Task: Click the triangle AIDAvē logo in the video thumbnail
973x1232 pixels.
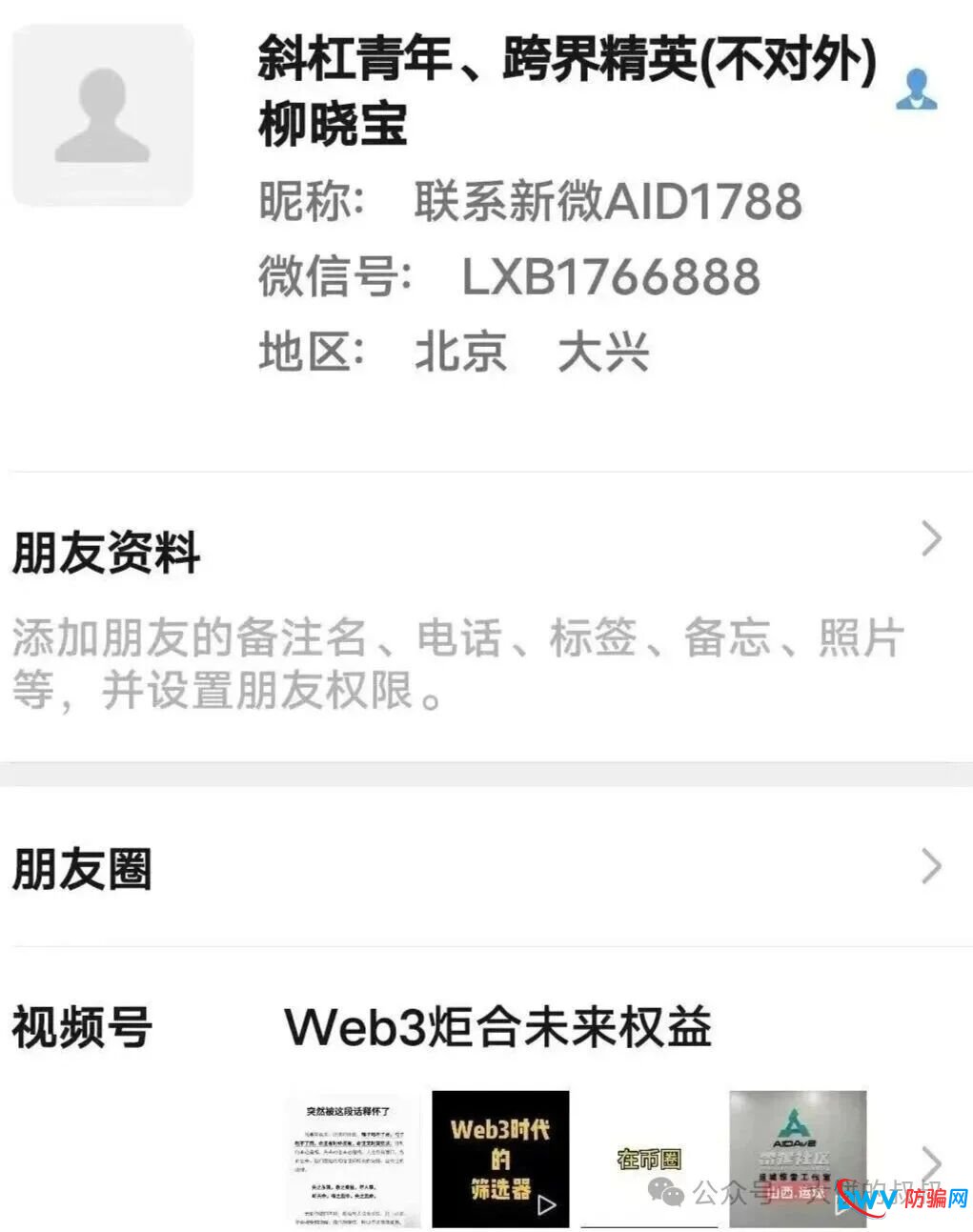Action: 795,1121
